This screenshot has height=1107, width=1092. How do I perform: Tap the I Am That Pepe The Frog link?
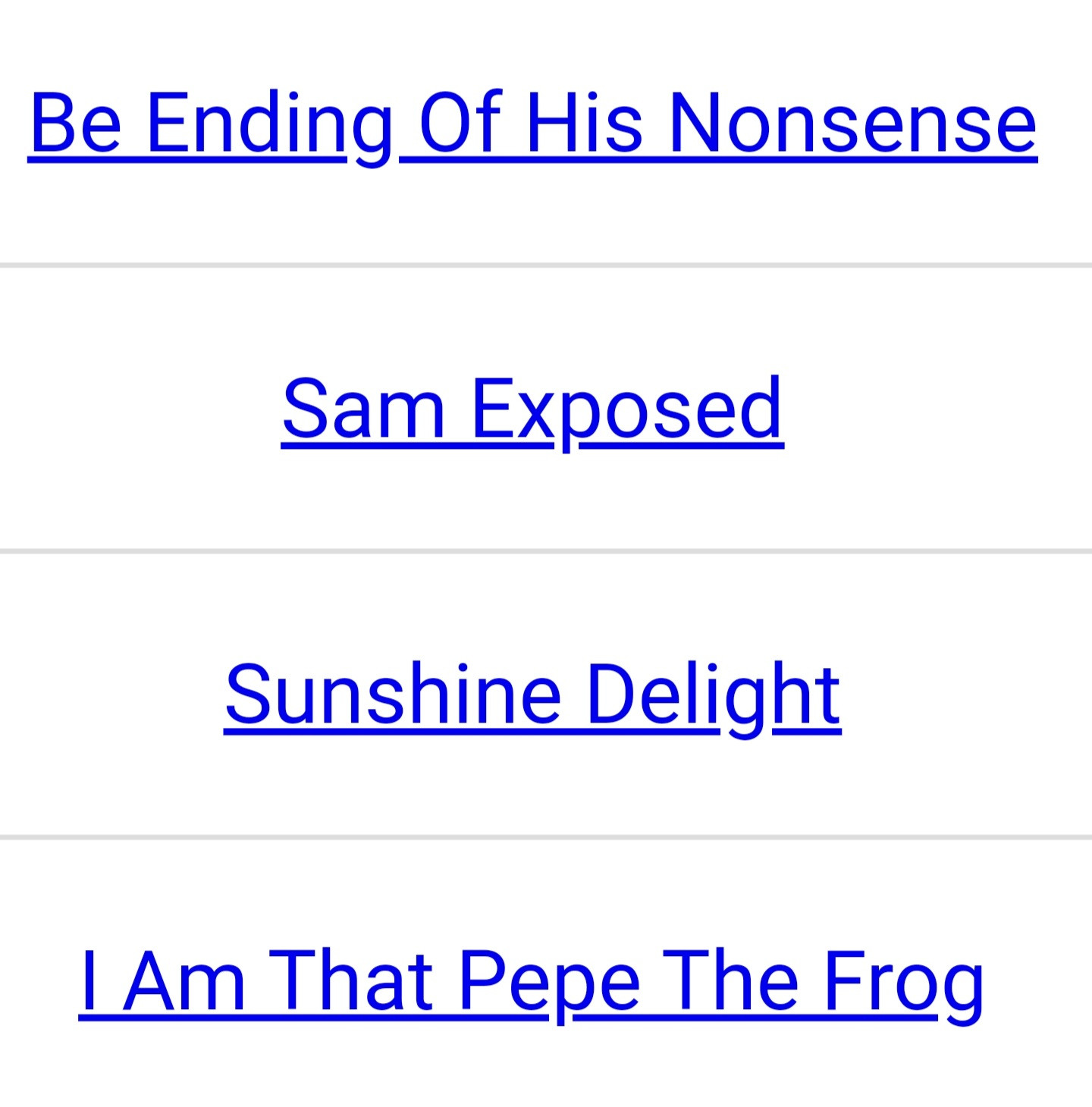point(531,982)
